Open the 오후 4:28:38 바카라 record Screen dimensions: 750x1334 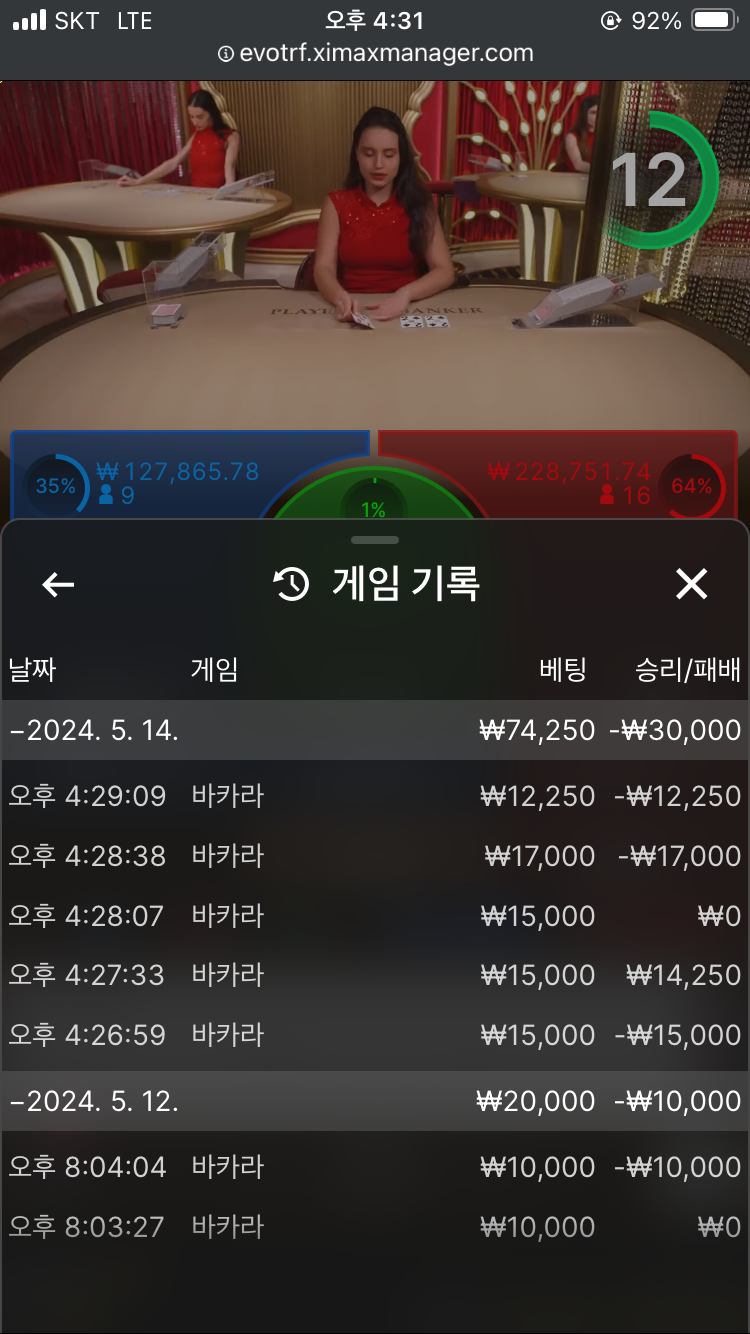375,856
